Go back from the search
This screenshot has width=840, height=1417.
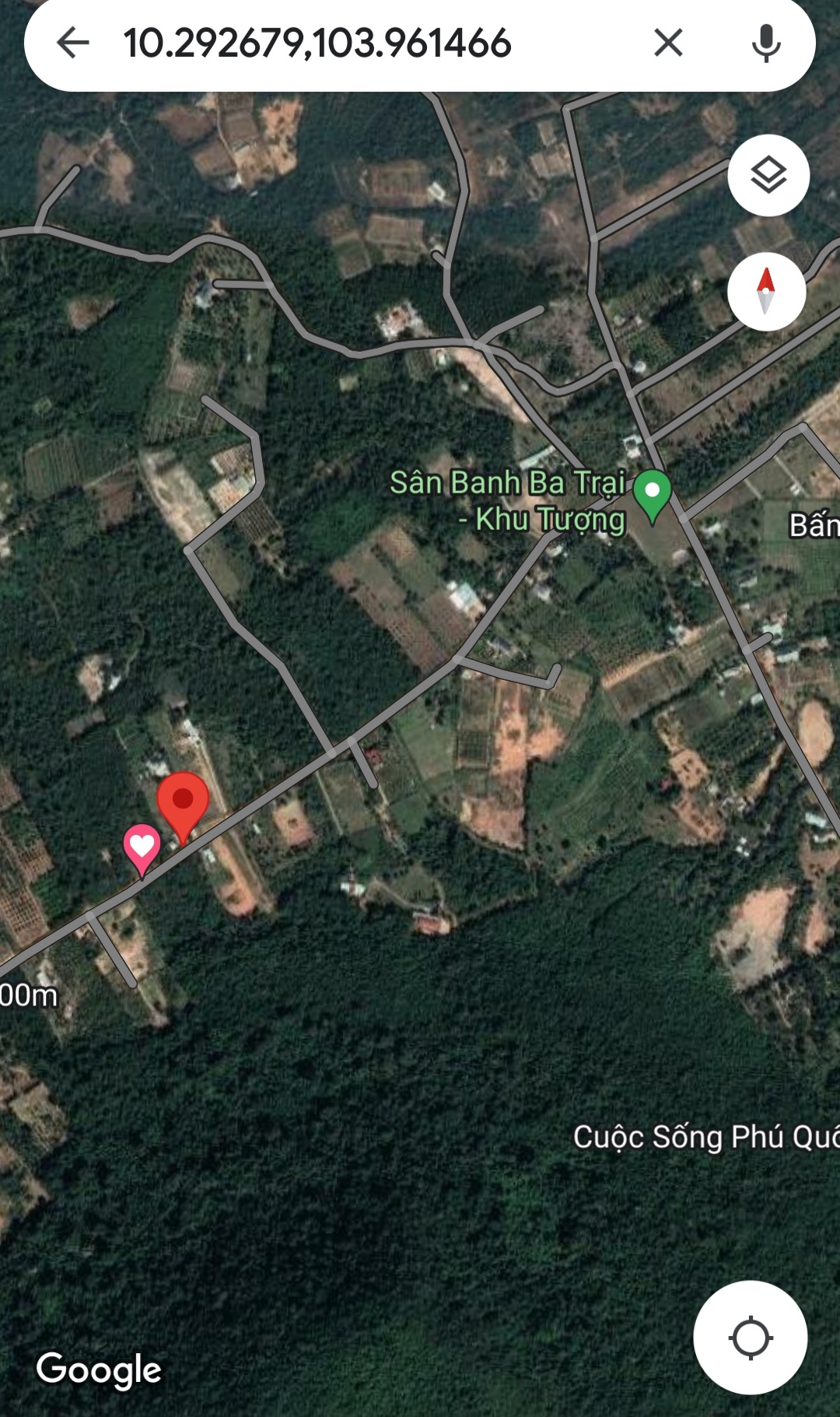pos(74,43)
